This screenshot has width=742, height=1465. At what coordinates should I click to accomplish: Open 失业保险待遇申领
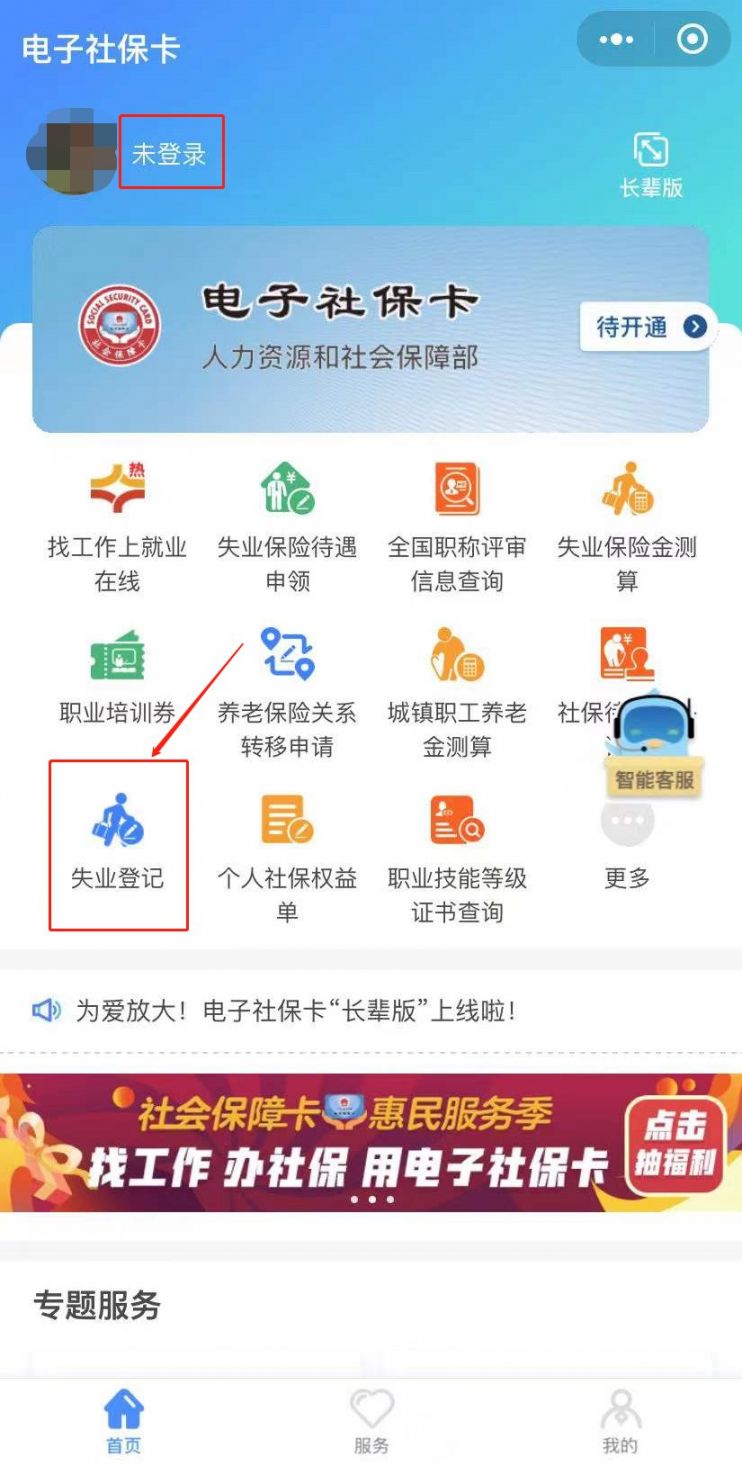287,527
